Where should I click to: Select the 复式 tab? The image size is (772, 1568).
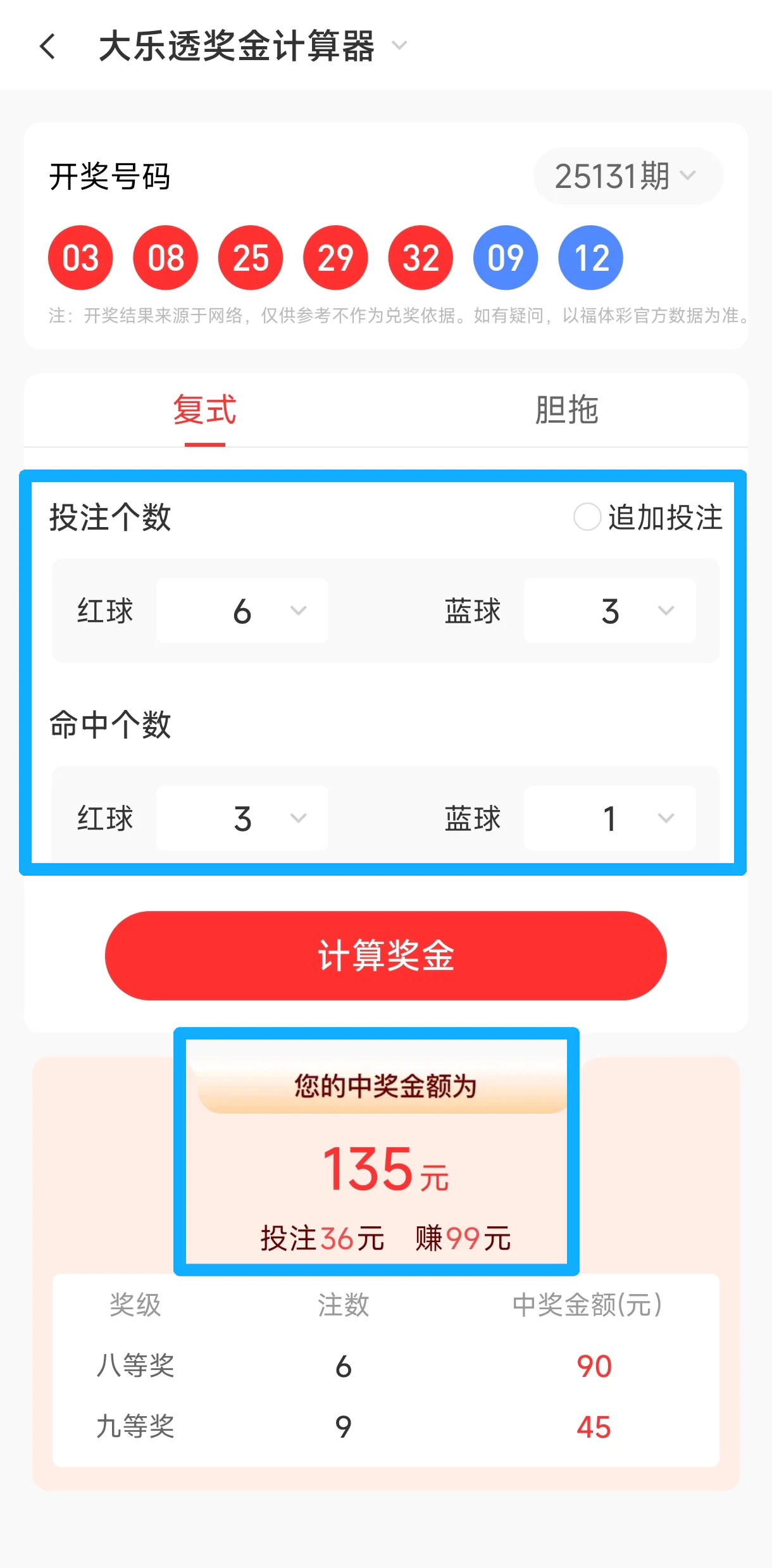[204, 410]
